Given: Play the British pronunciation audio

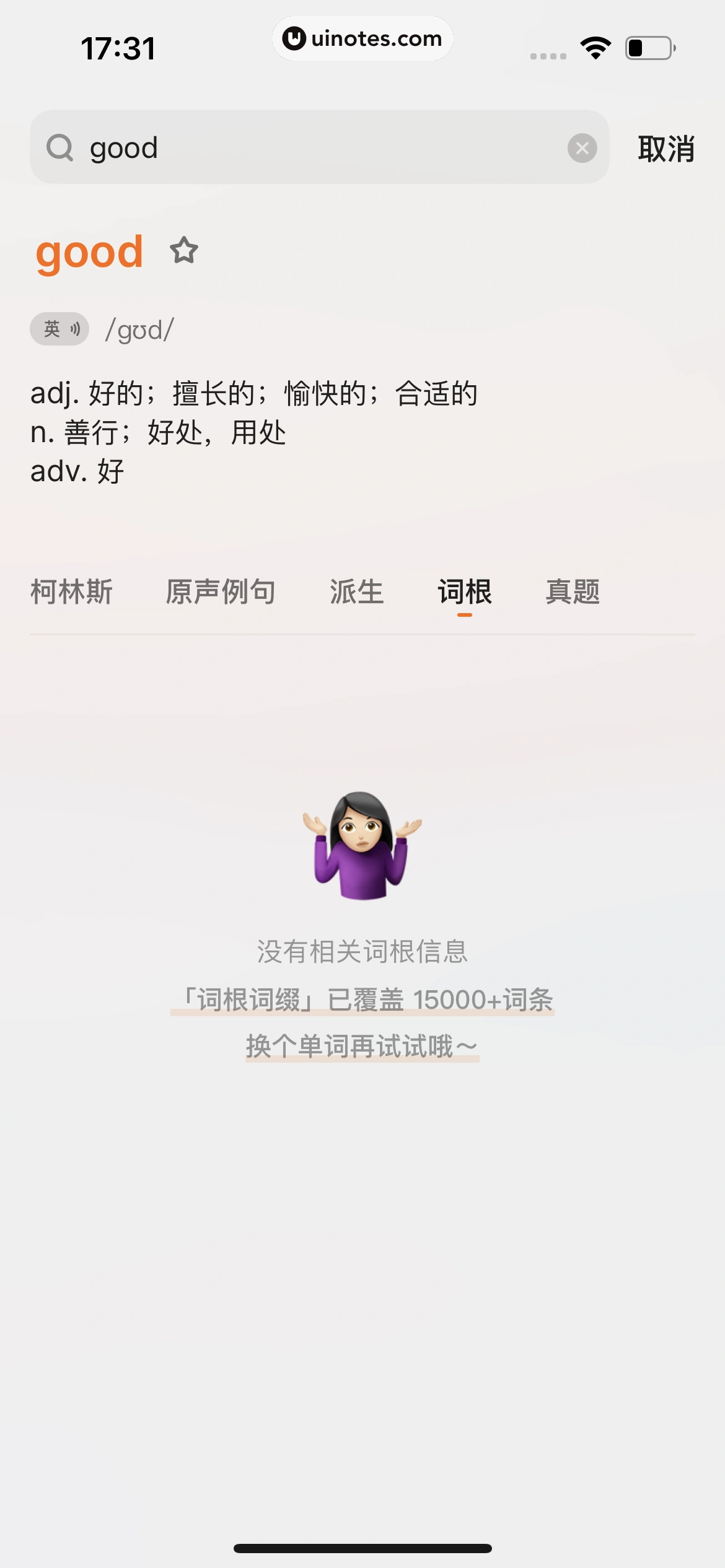Looking at the screenshot, I should 77,329.
